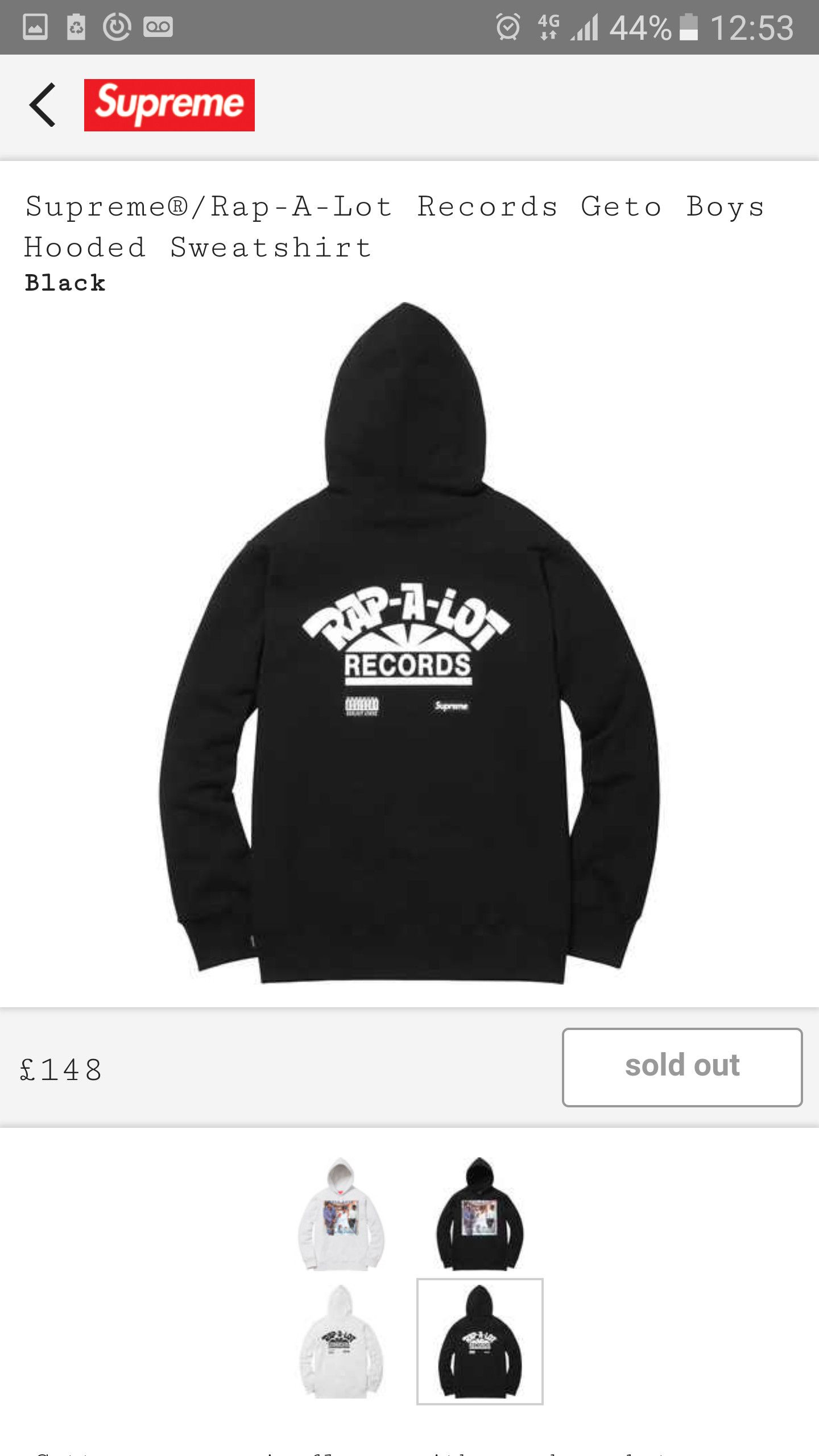Select black hoodie back view thumbnail
819x1456 pixels.
pos(479,1341)
